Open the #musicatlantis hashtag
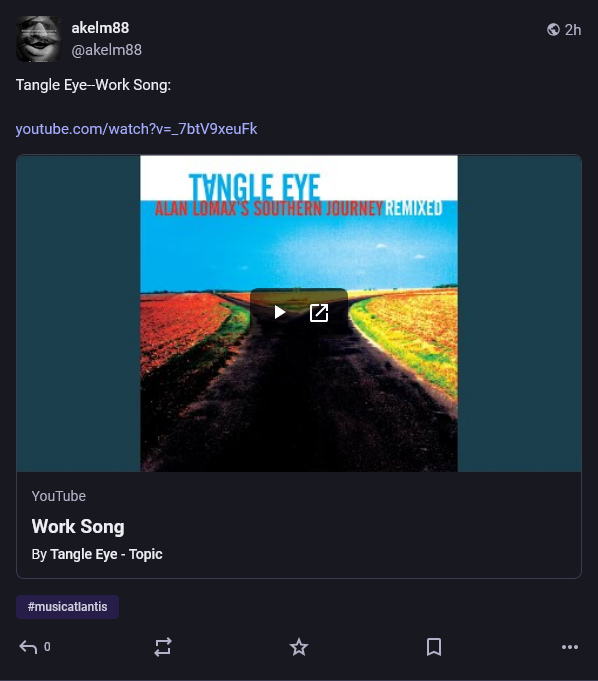The width and height of the screenshot is (598, 681). pyautogui.click(x=67, y=607)
